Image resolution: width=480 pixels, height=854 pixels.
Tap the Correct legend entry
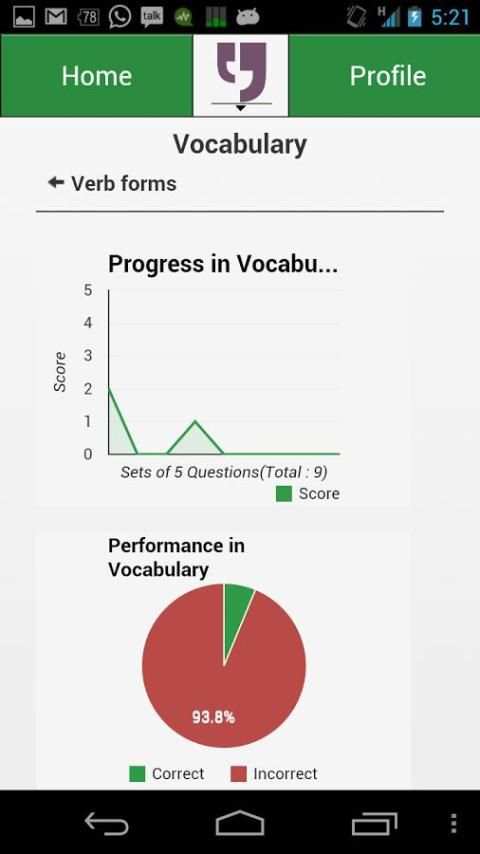coord(167,774)
